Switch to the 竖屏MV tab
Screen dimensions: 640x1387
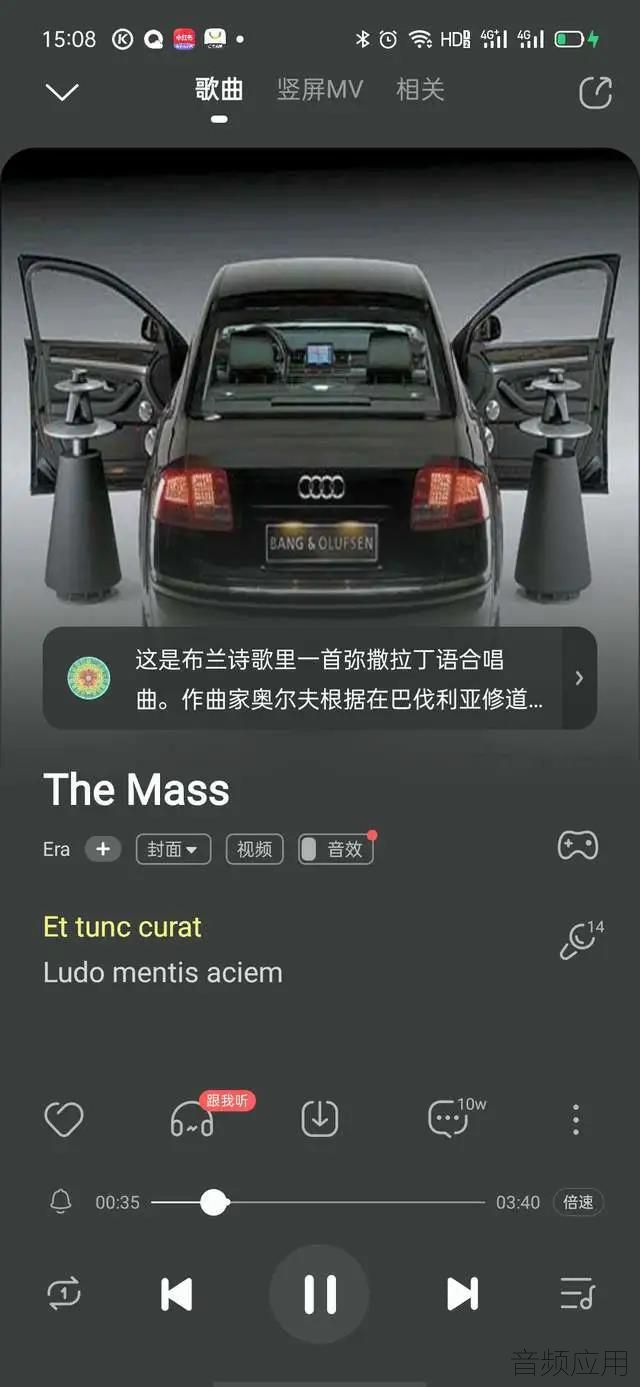[319, 90]
